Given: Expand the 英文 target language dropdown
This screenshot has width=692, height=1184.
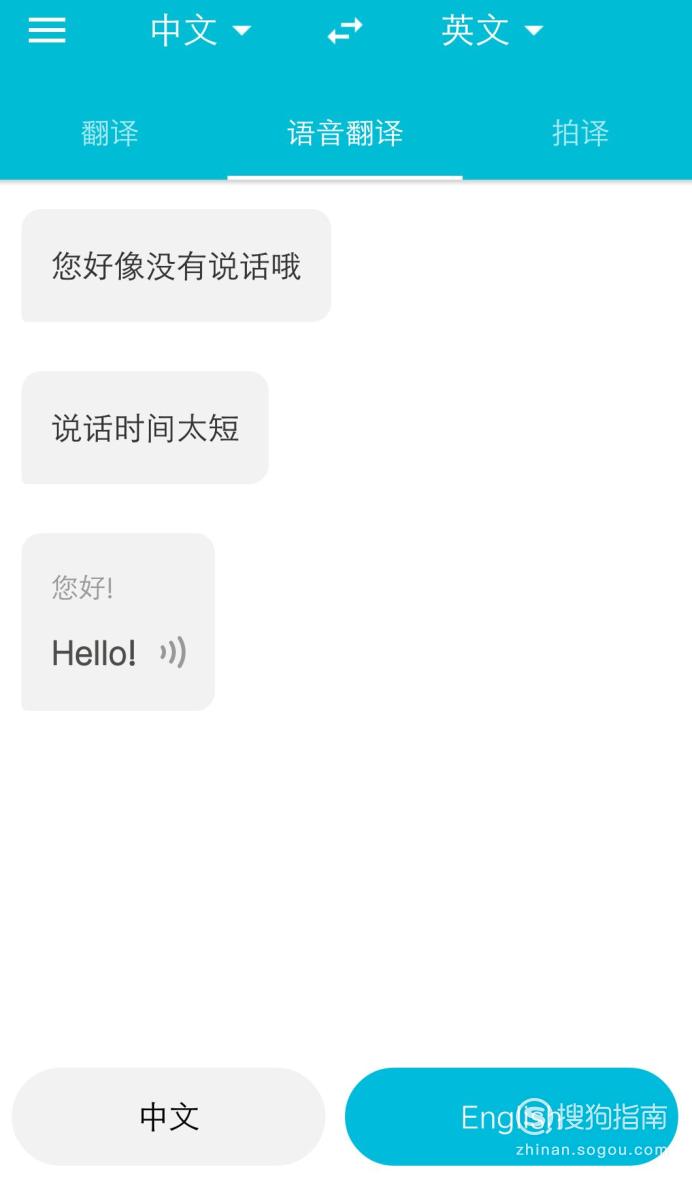Looking at the screenshot, I should [492, 30].
